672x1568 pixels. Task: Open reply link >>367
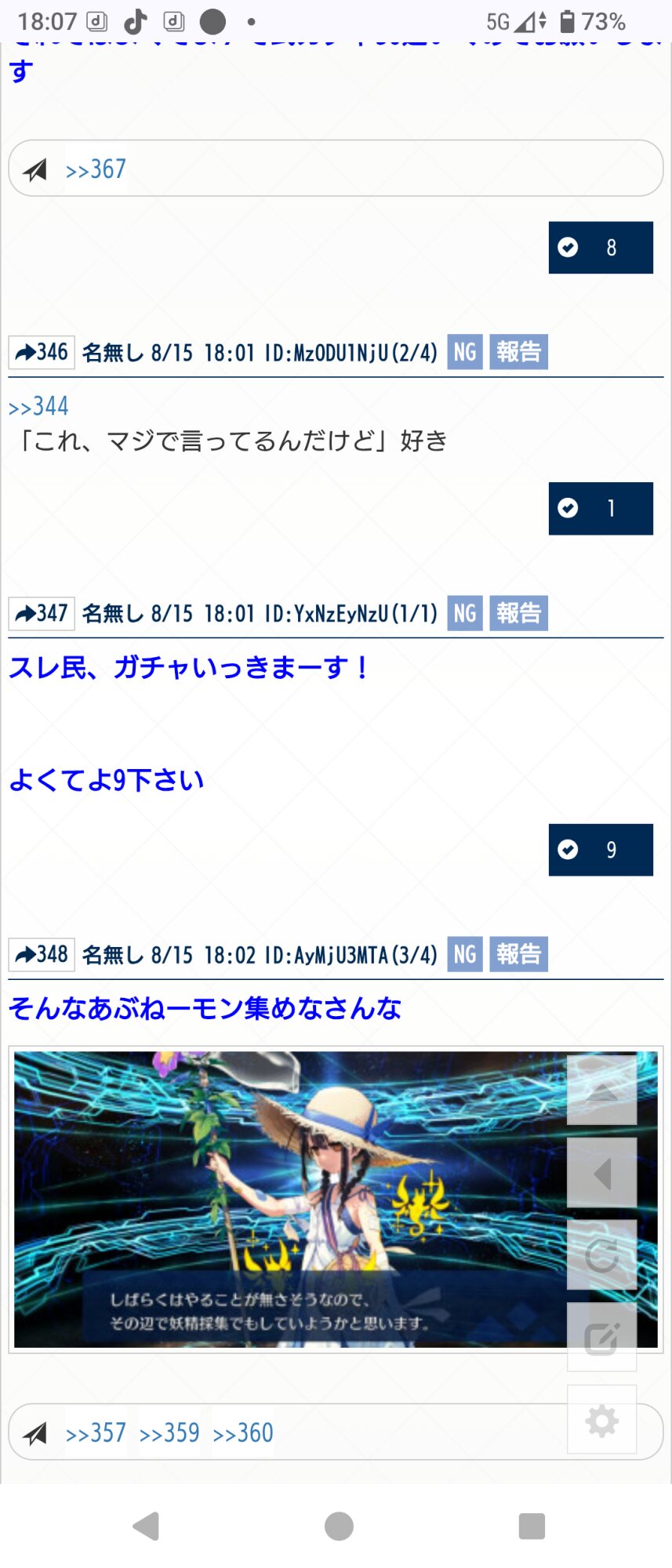tap(96, 169)
